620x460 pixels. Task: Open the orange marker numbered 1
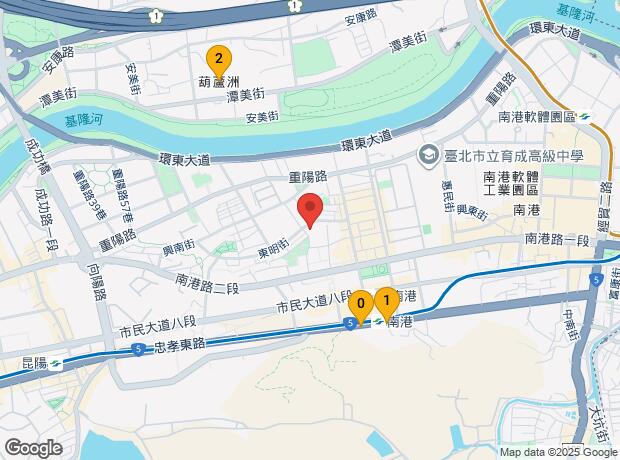click(384, 299)
